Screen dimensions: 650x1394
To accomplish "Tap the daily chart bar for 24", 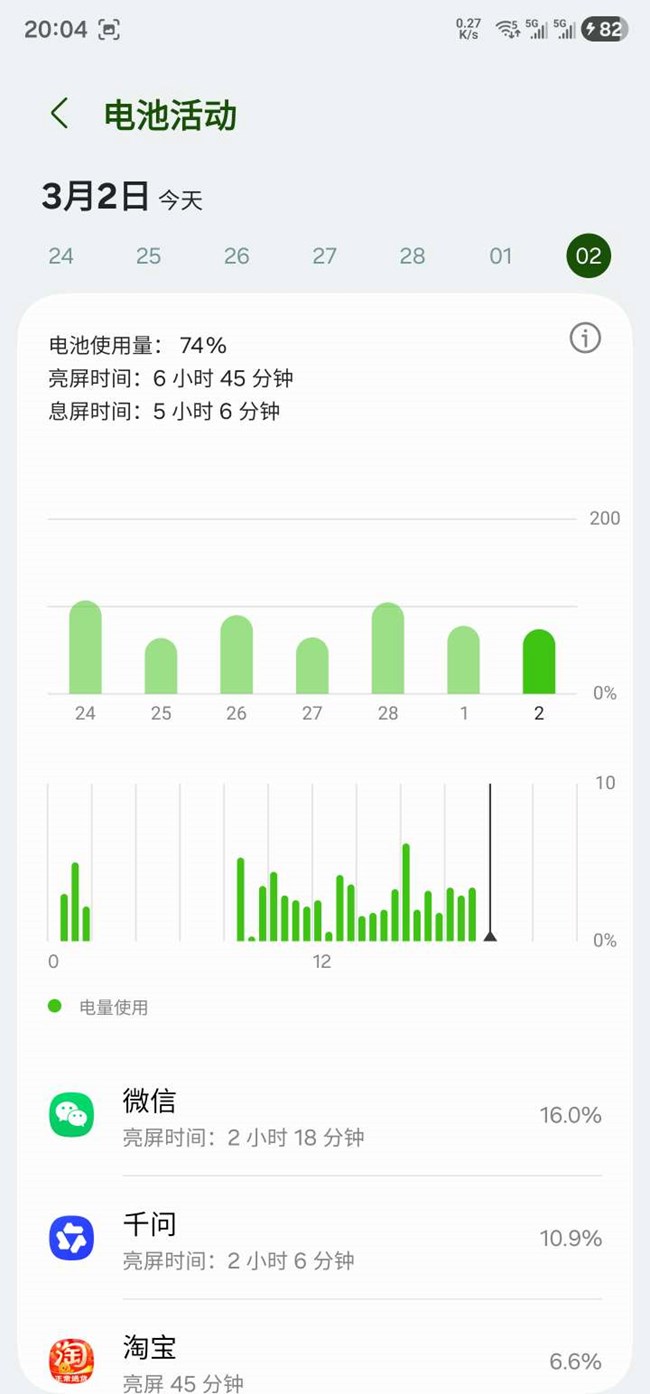I will point(85,650).
